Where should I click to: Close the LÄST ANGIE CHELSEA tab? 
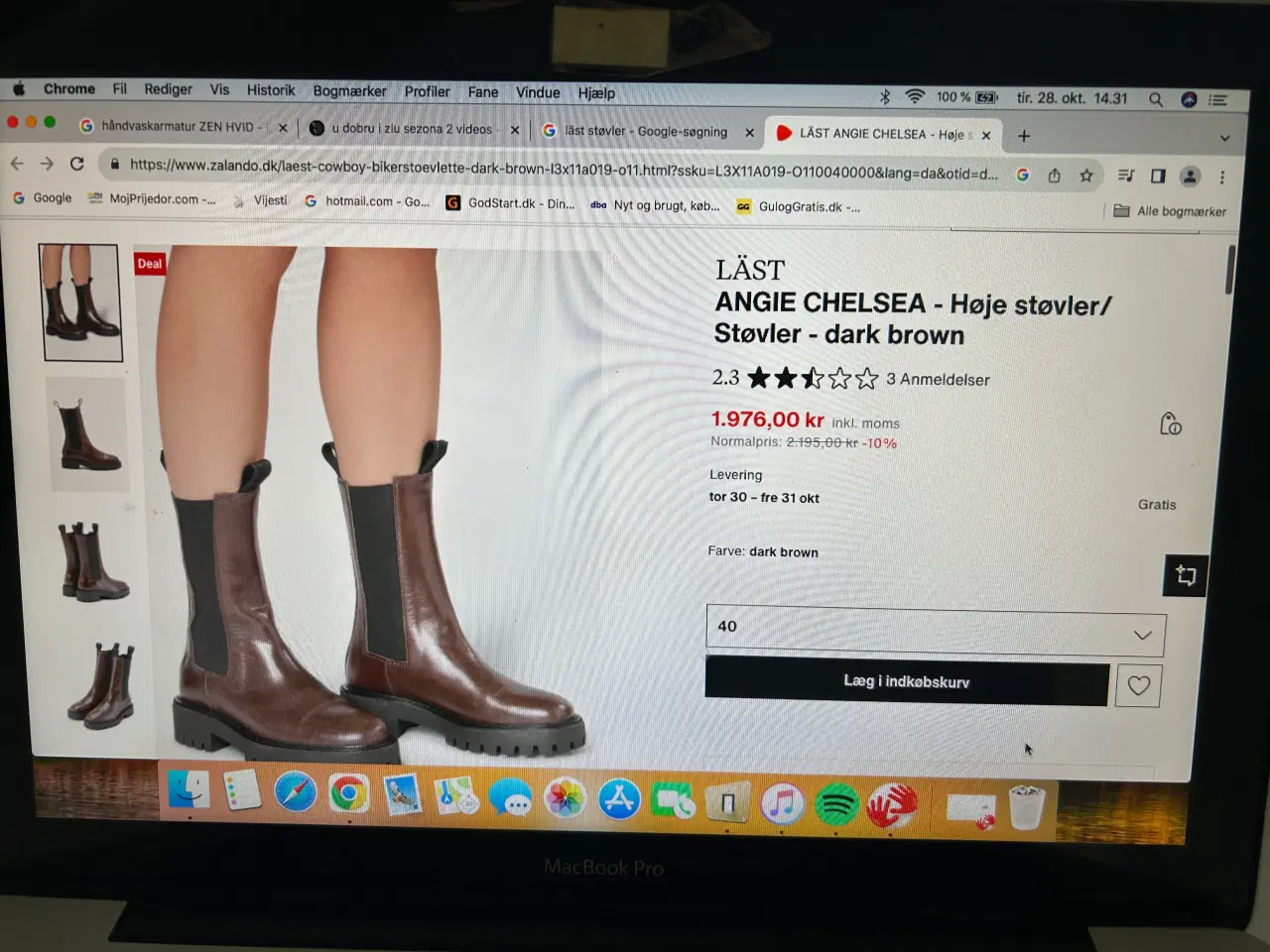tap(986, 136)
